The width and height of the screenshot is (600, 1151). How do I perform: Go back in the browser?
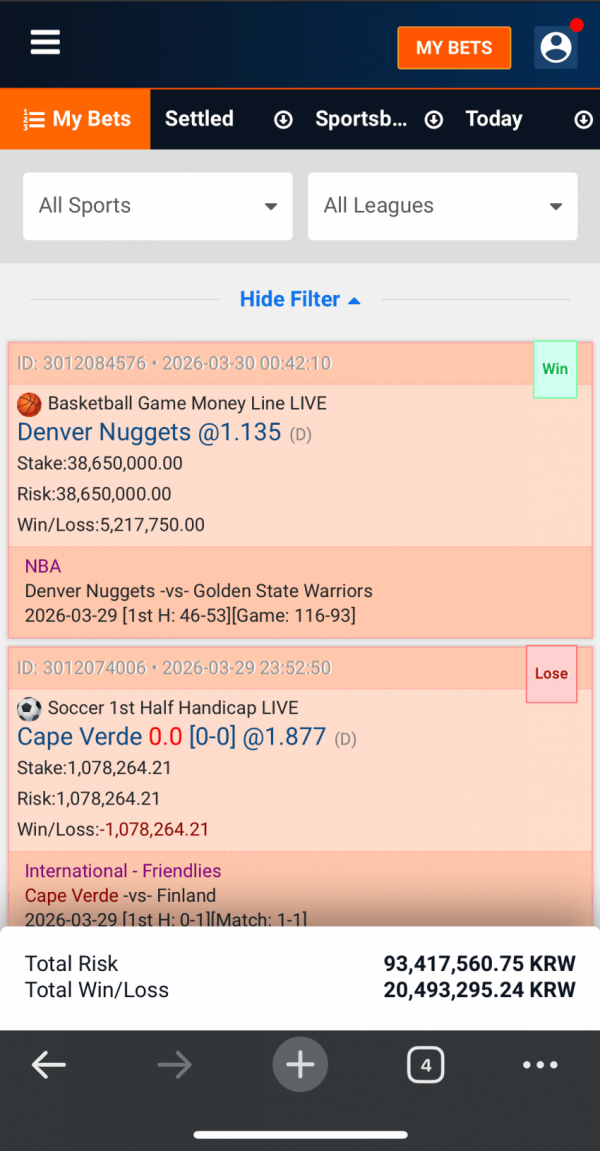pos(48,1066)
